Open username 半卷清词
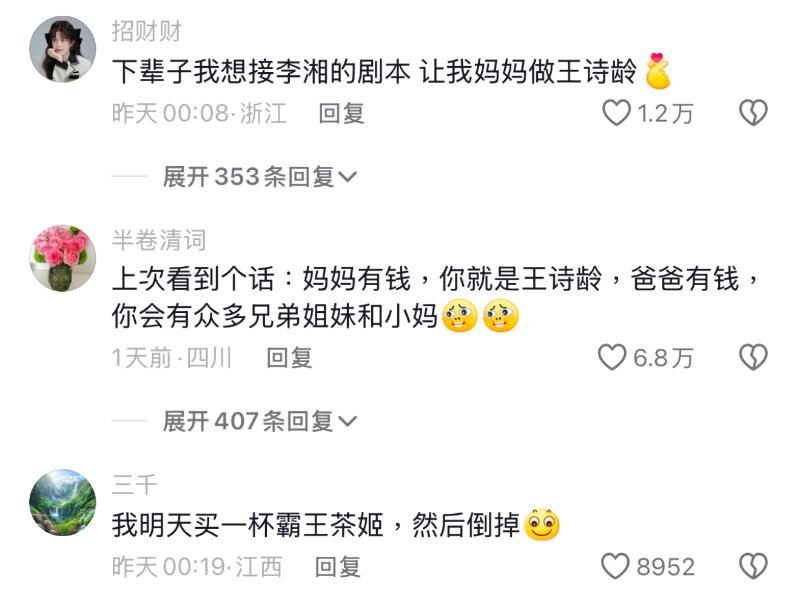Viewport: 800px width, 595px height. point(158,240)
